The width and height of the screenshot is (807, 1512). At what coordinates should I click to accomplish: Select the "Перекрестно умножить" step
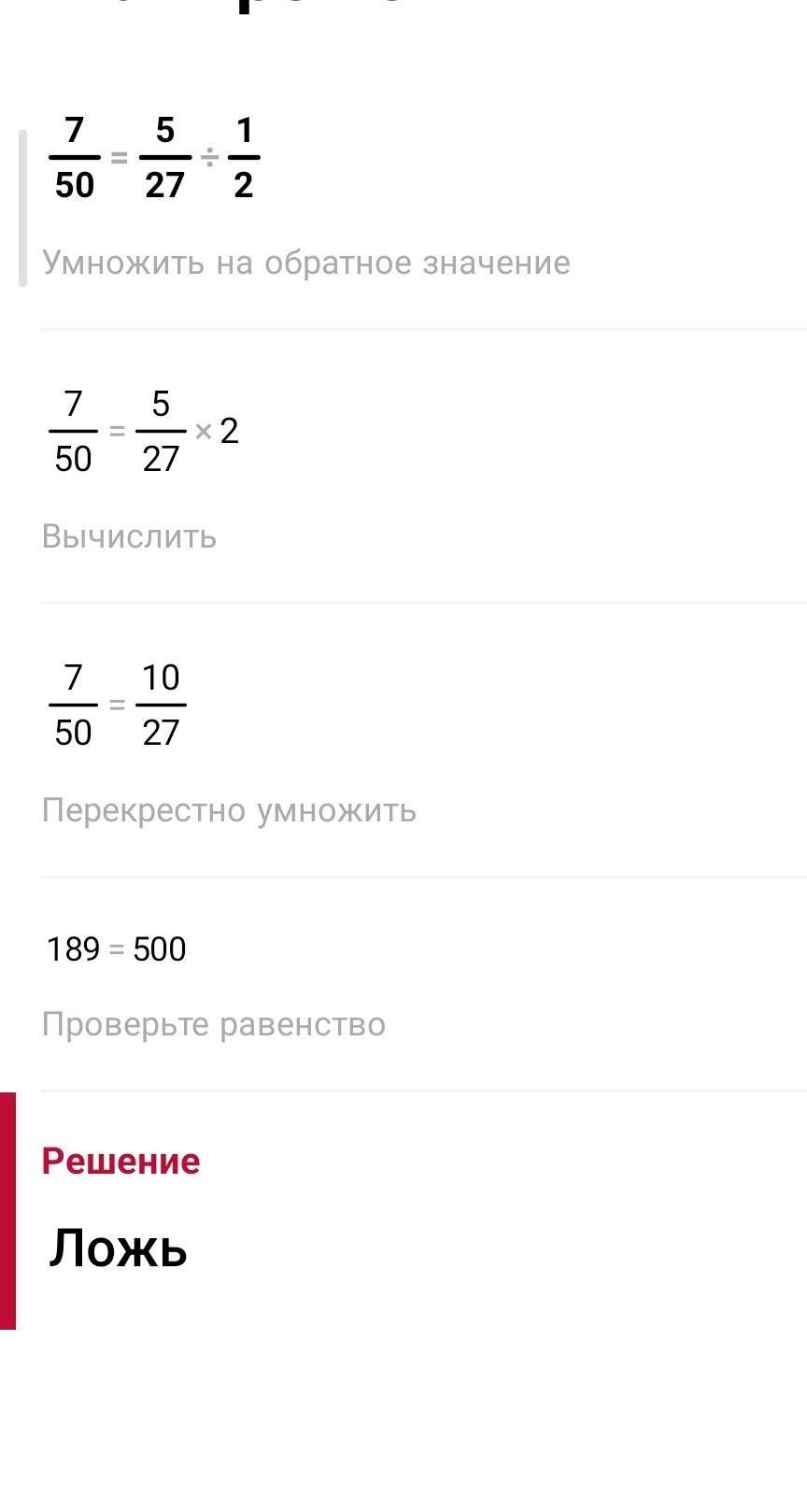(229, 810)
